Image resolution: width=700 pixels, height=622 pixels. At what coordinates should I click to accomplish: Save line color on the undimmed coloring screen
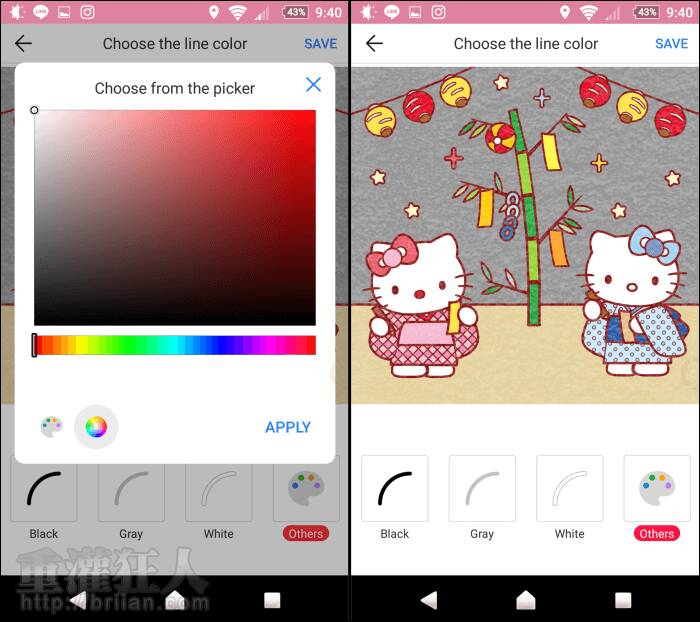(x=671, y=44)
